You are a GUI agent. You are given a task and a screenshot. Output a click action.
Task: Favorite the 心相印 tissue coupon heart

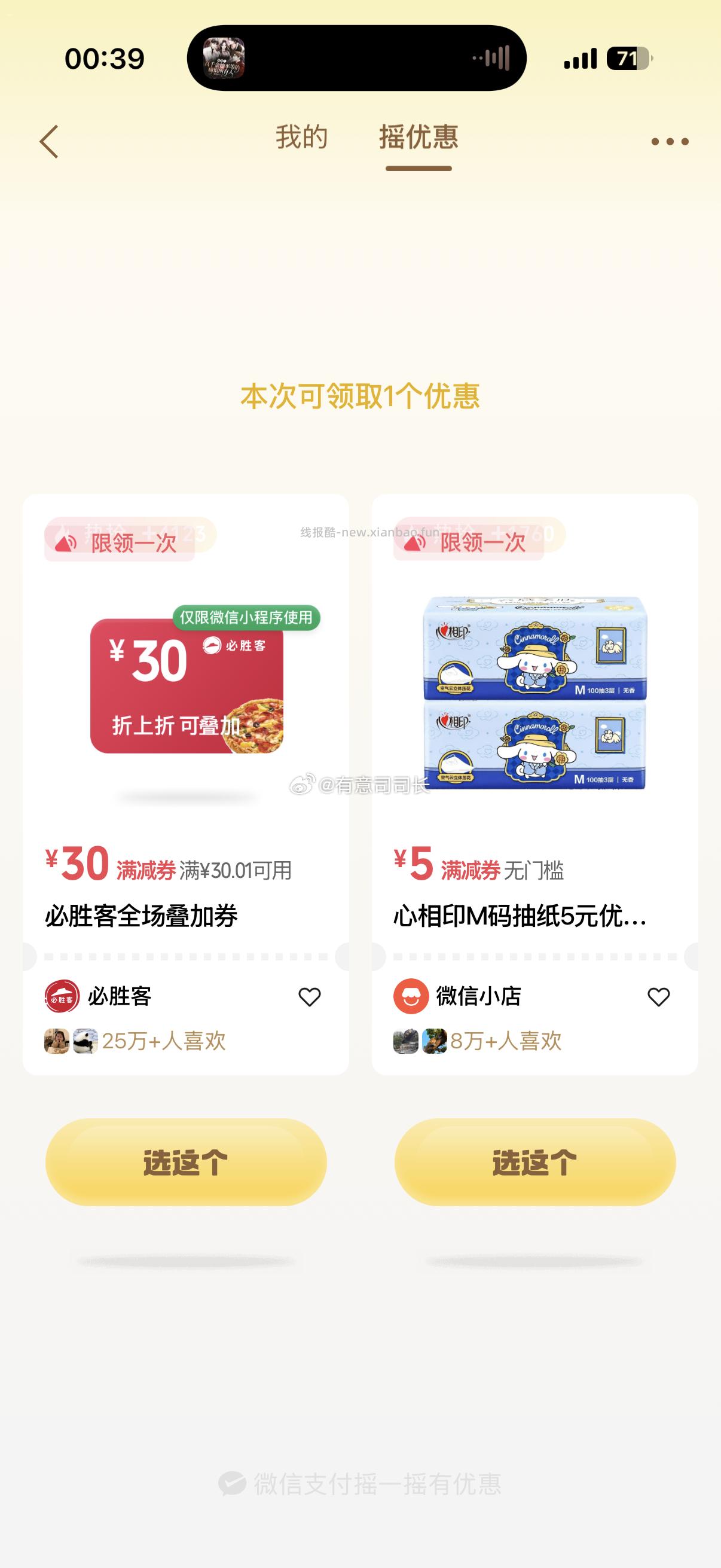point(658,996)
